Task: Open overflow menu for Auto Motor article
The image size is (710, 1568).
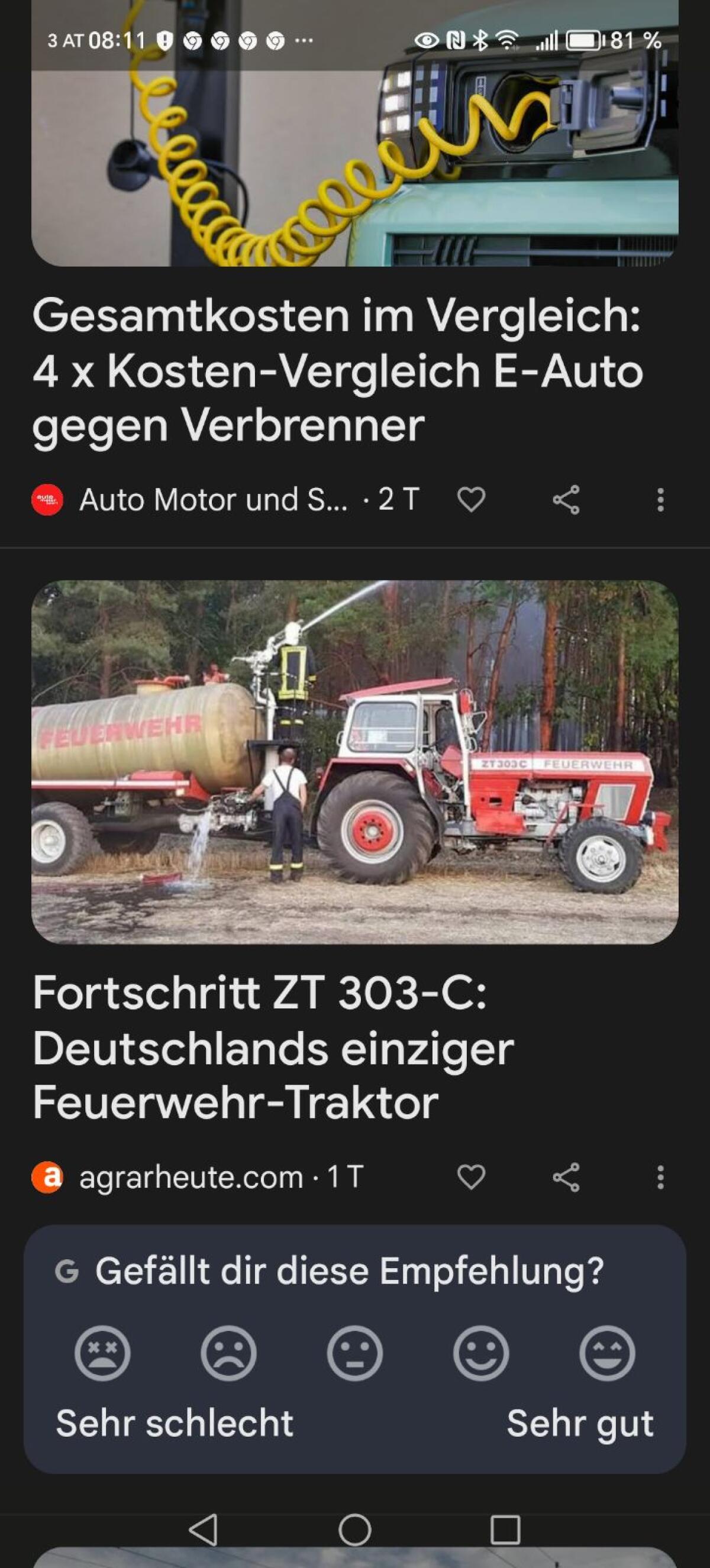Action: (x=660, y=500)
